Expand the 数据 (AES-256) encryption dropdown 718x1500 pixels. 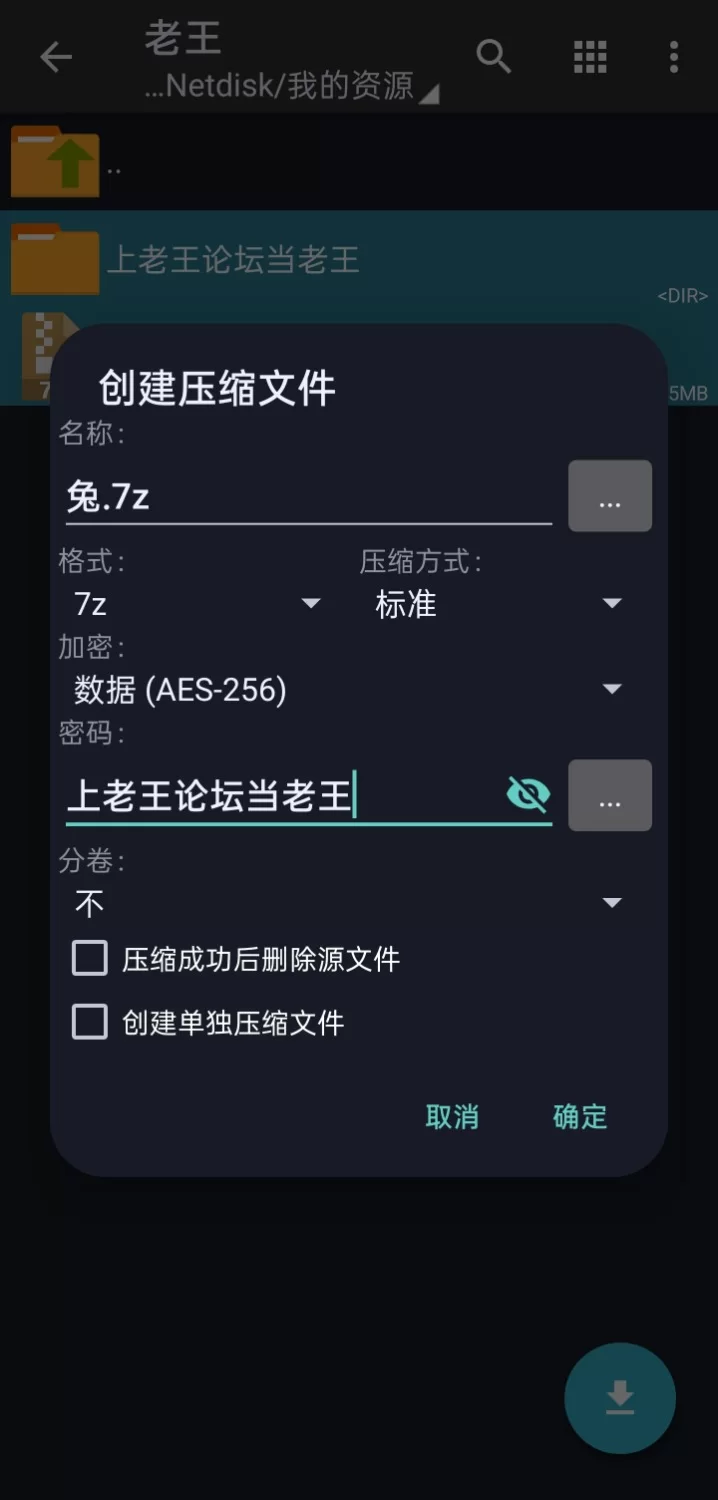pos(348,690)
